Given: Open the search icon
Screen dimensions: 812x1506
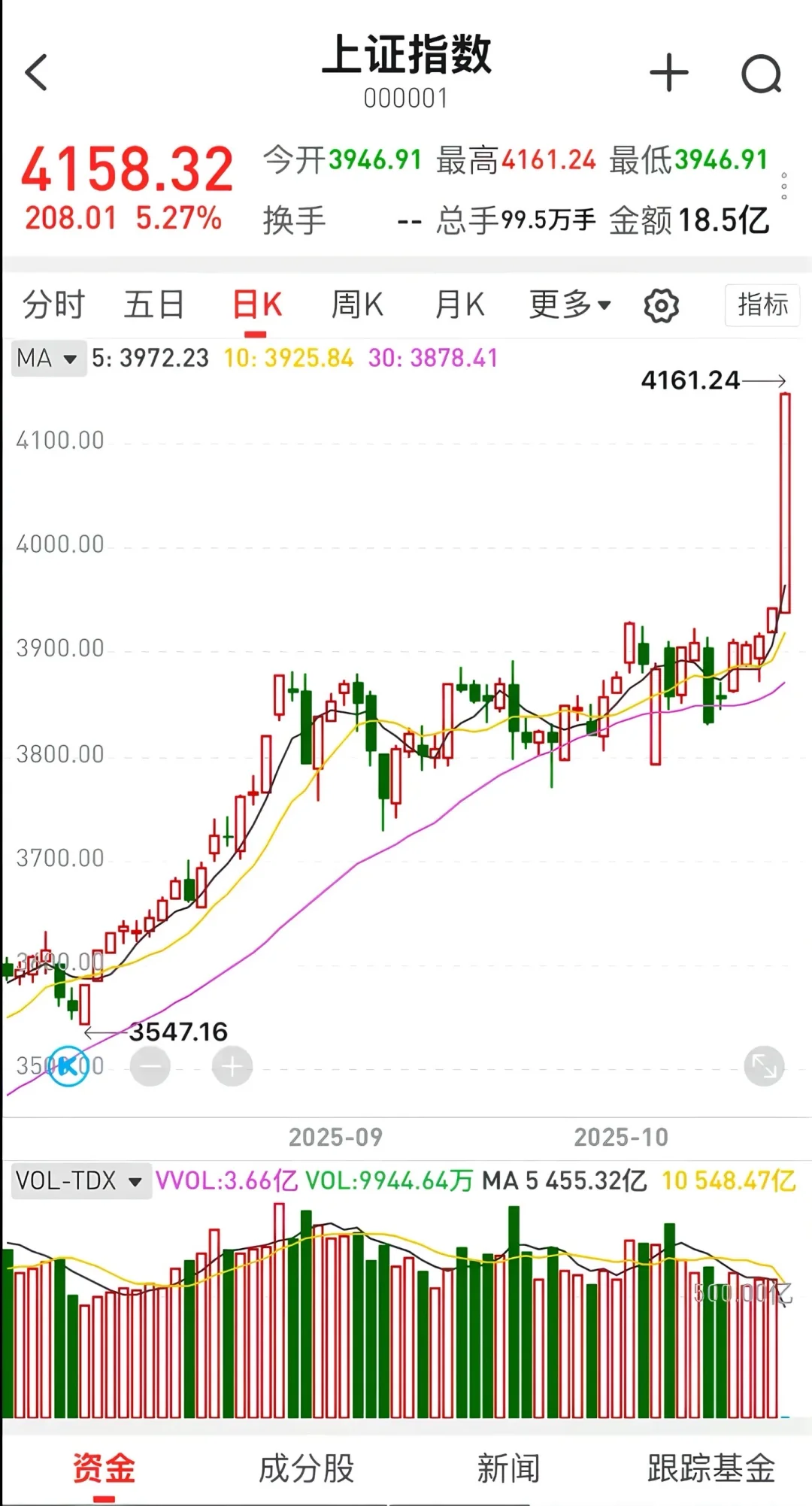Looking at the screenshot, I should click(761, 74).
